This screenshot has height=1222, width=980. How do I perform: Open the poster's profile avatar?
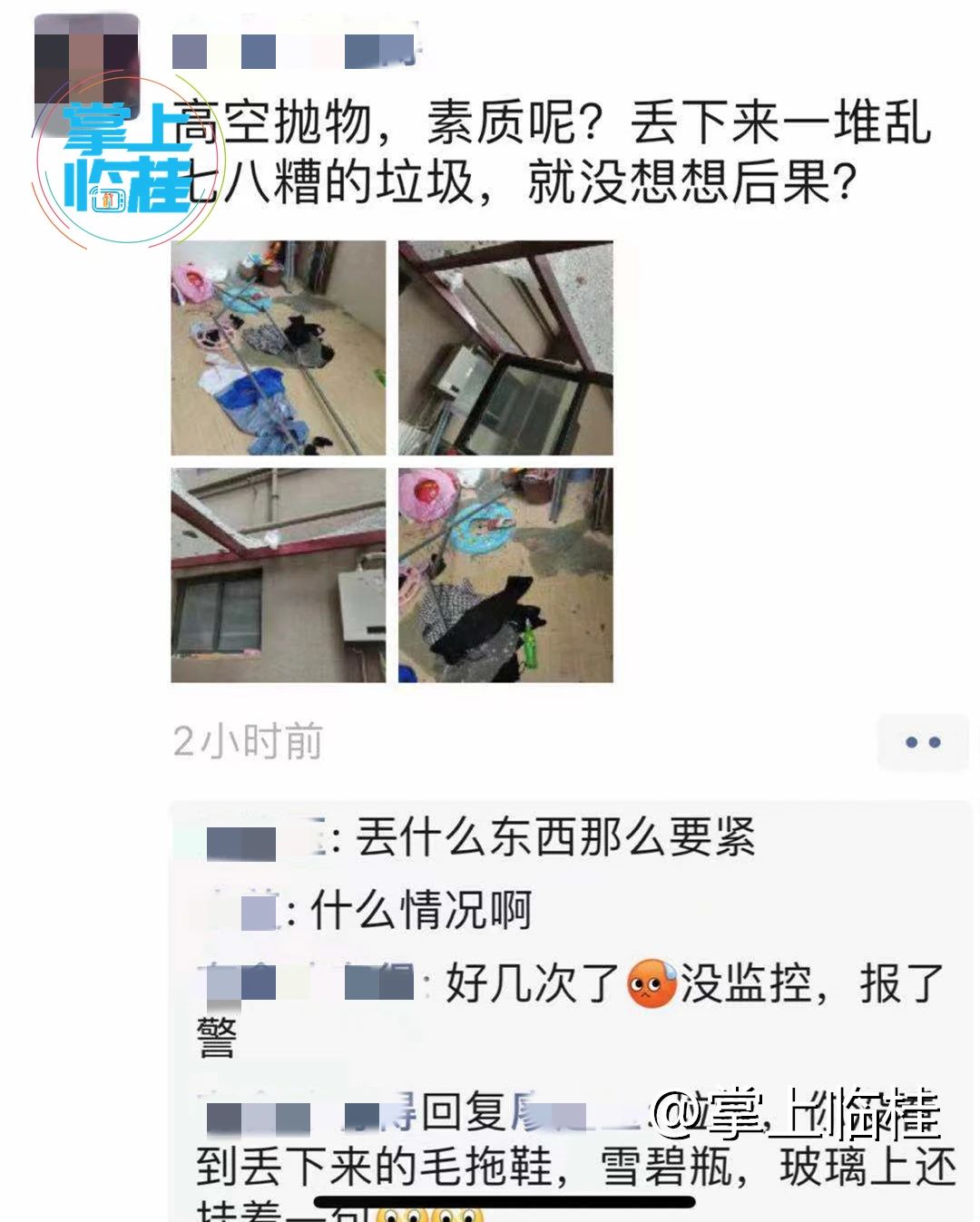click(87, 70)
